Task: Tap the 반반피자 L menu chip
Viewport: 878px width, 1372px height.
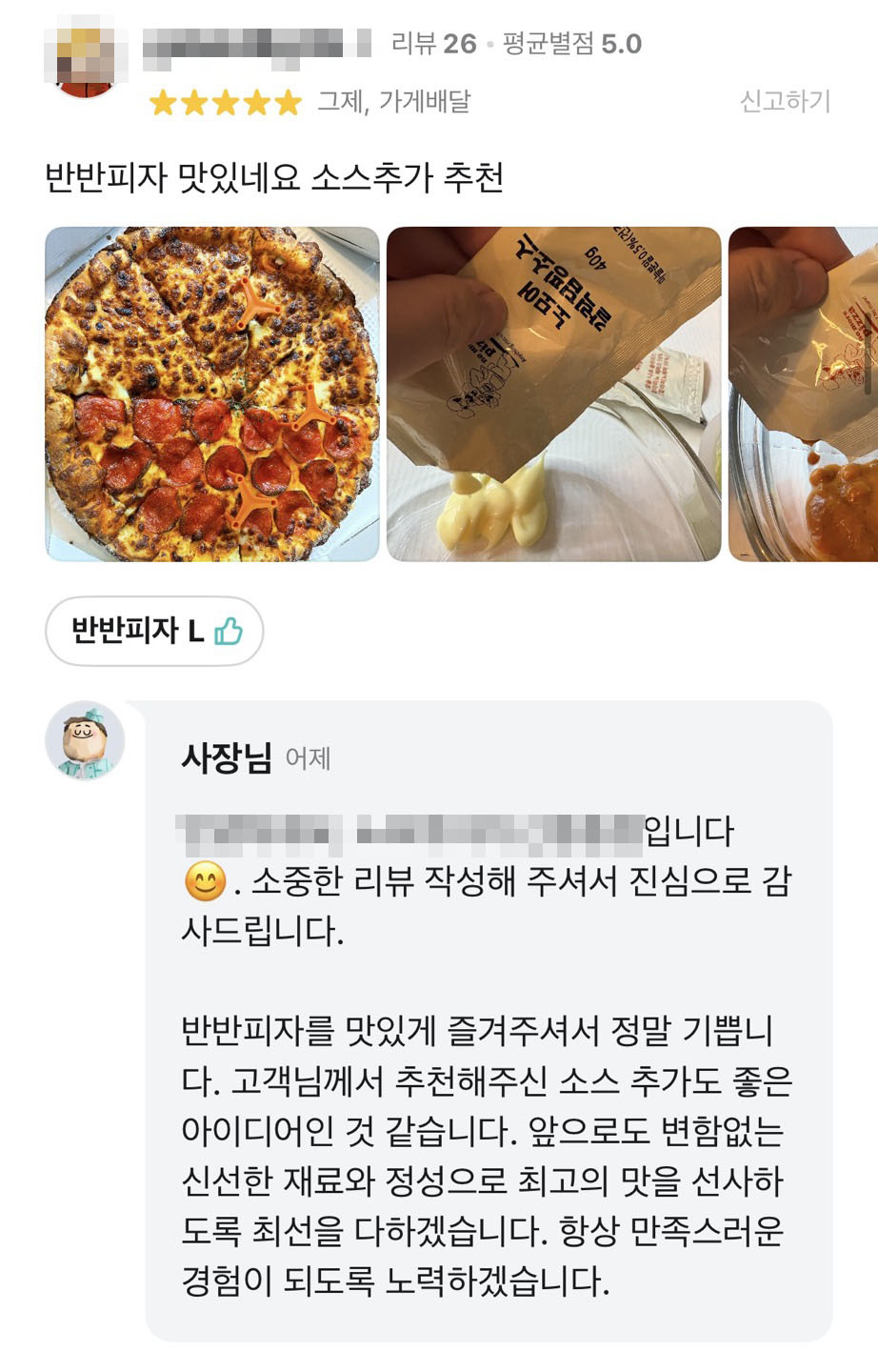Action: [x=154, y=631]
